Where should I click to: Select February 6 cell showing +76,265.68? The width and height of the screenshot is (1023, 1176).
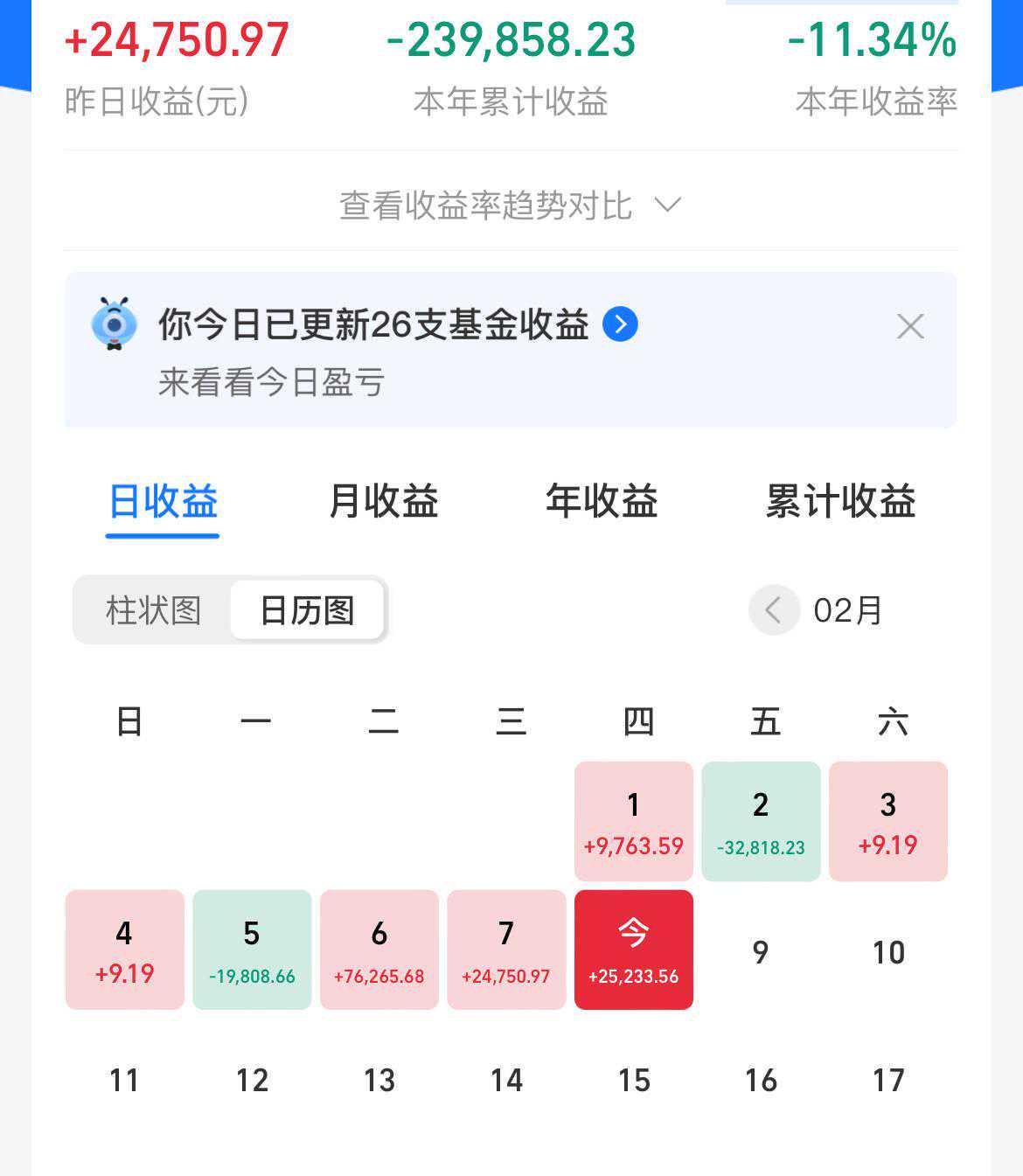[x=379, y=950]
